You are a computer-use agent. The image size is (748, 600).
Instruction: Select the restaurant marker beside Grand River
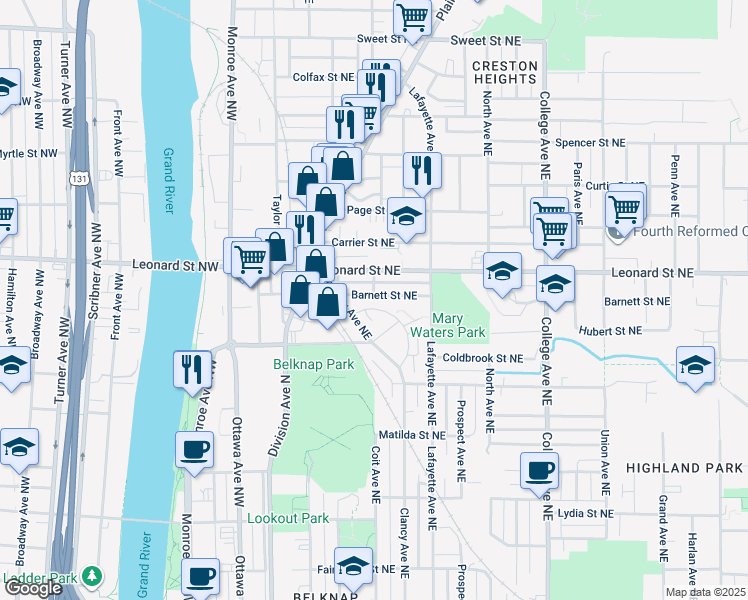(x=193, y=368)
